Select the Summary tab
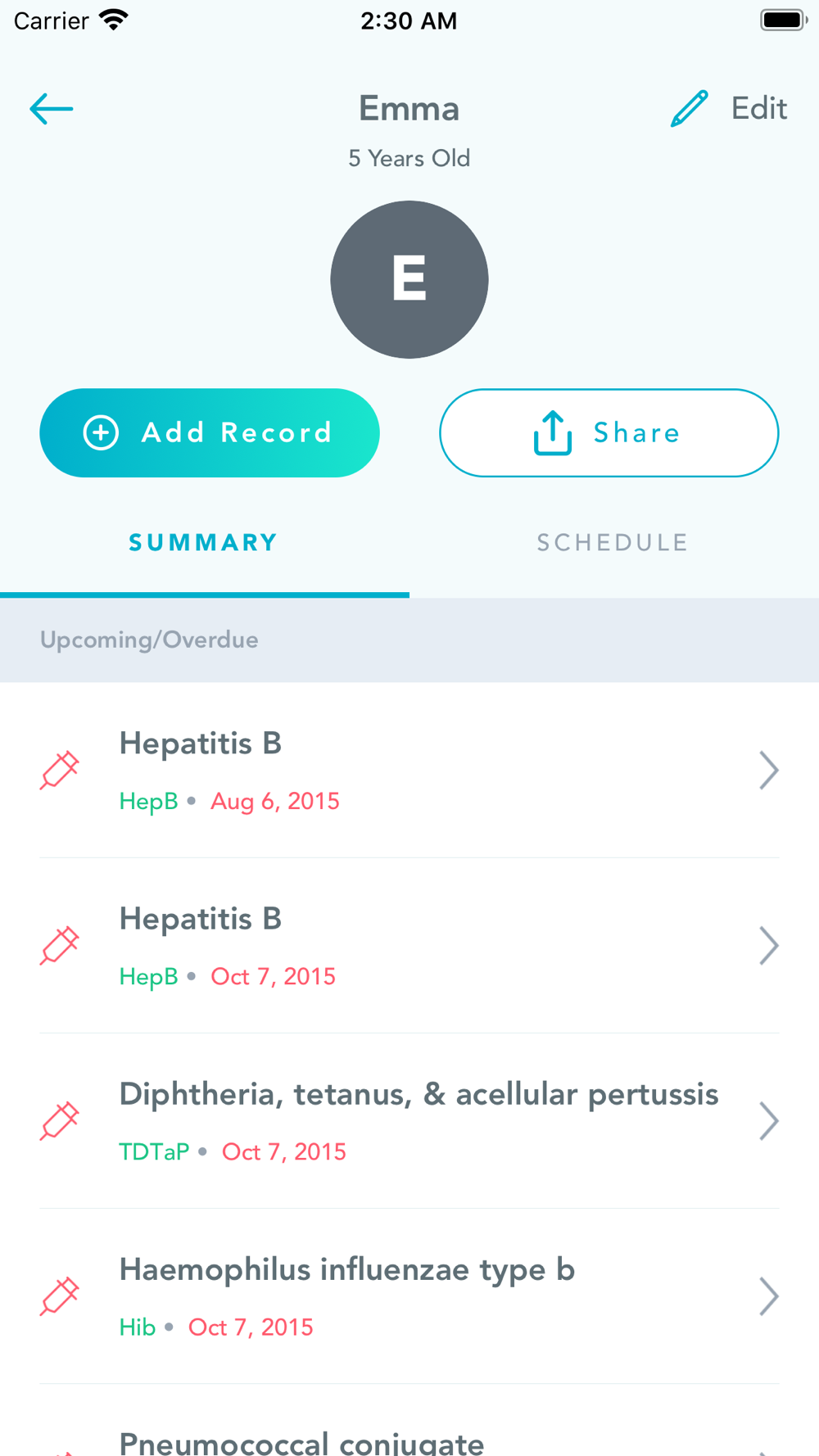The image size is (819, 1456). tap(204, 542)
